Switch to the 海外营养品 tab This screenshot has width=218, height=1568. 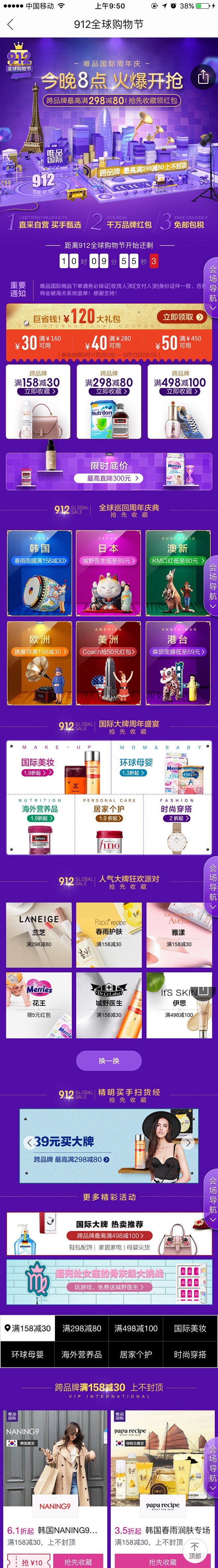[82, 1355]
